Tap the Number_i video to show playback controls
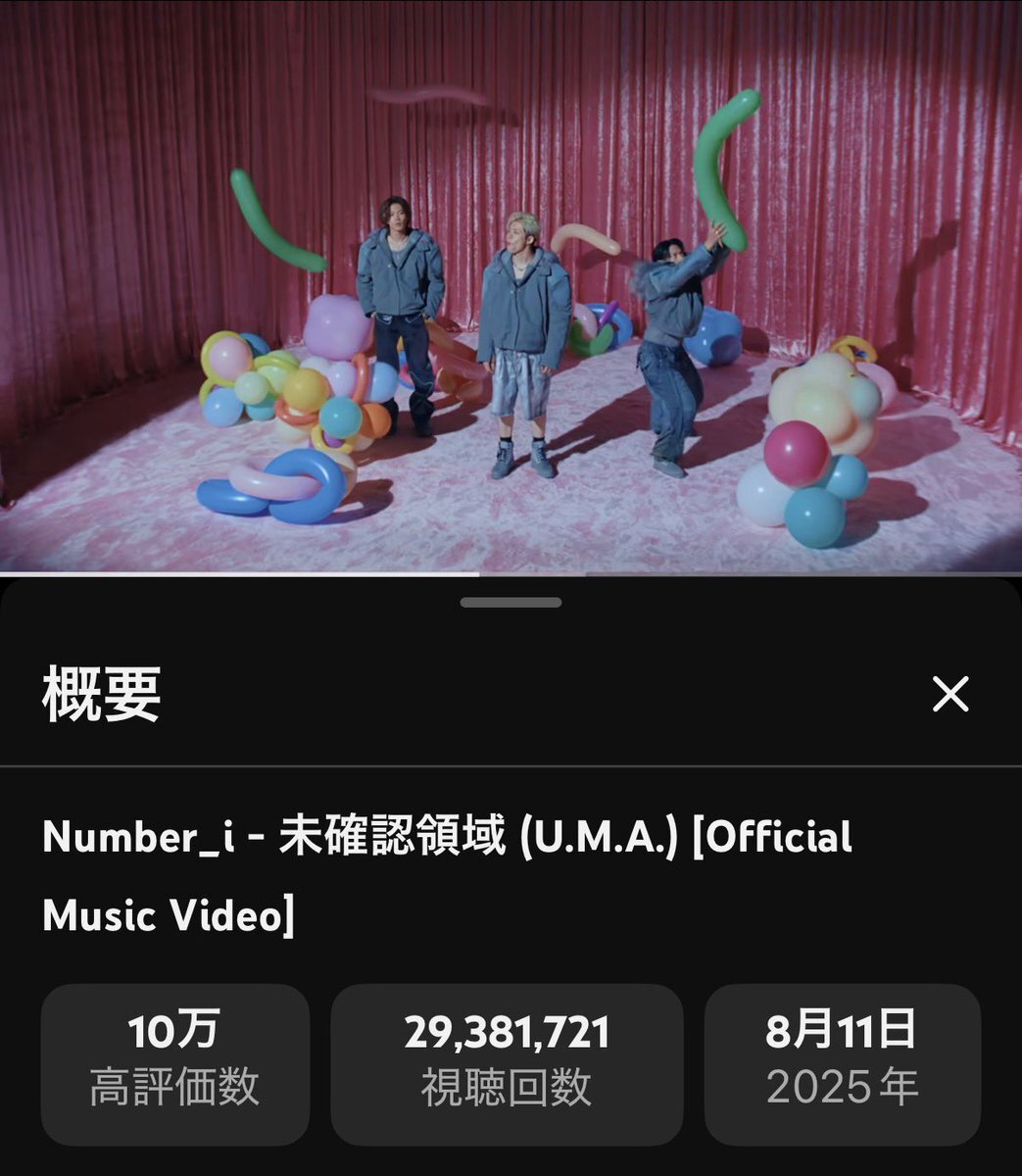1022x1176 pixels. coord(511,286)
